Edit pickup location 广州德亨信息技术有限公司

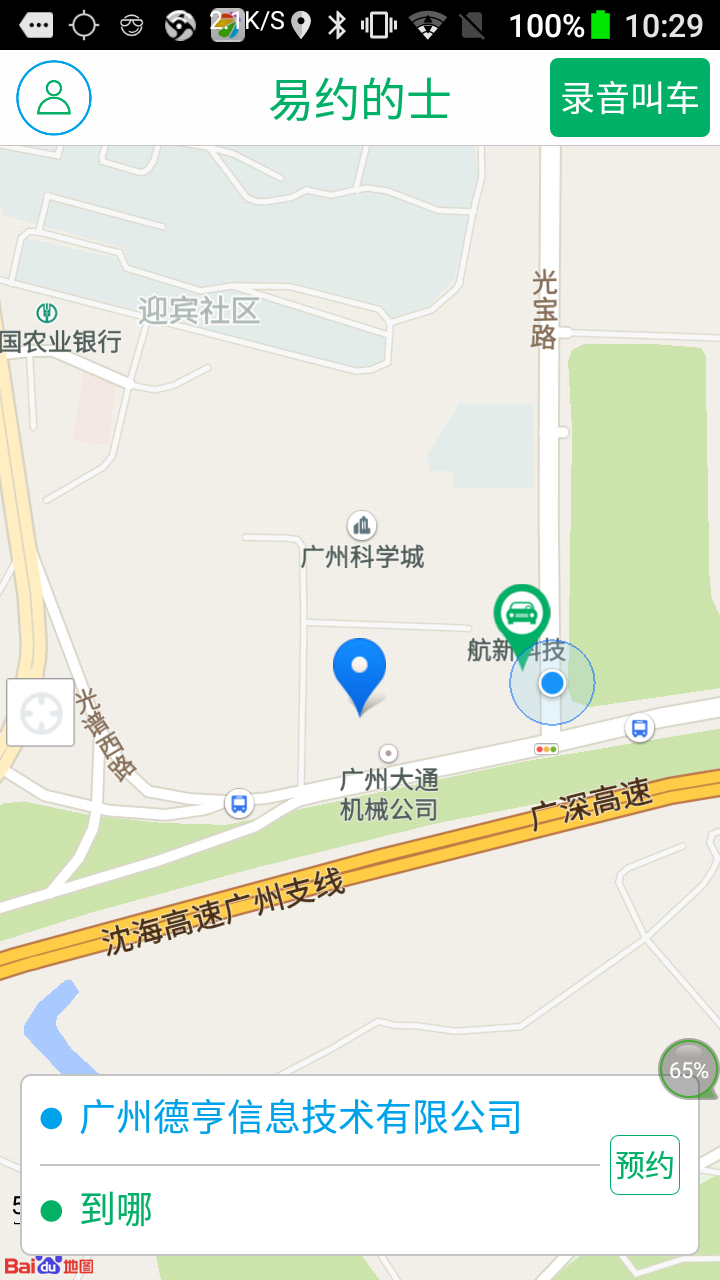point(300,1118)
